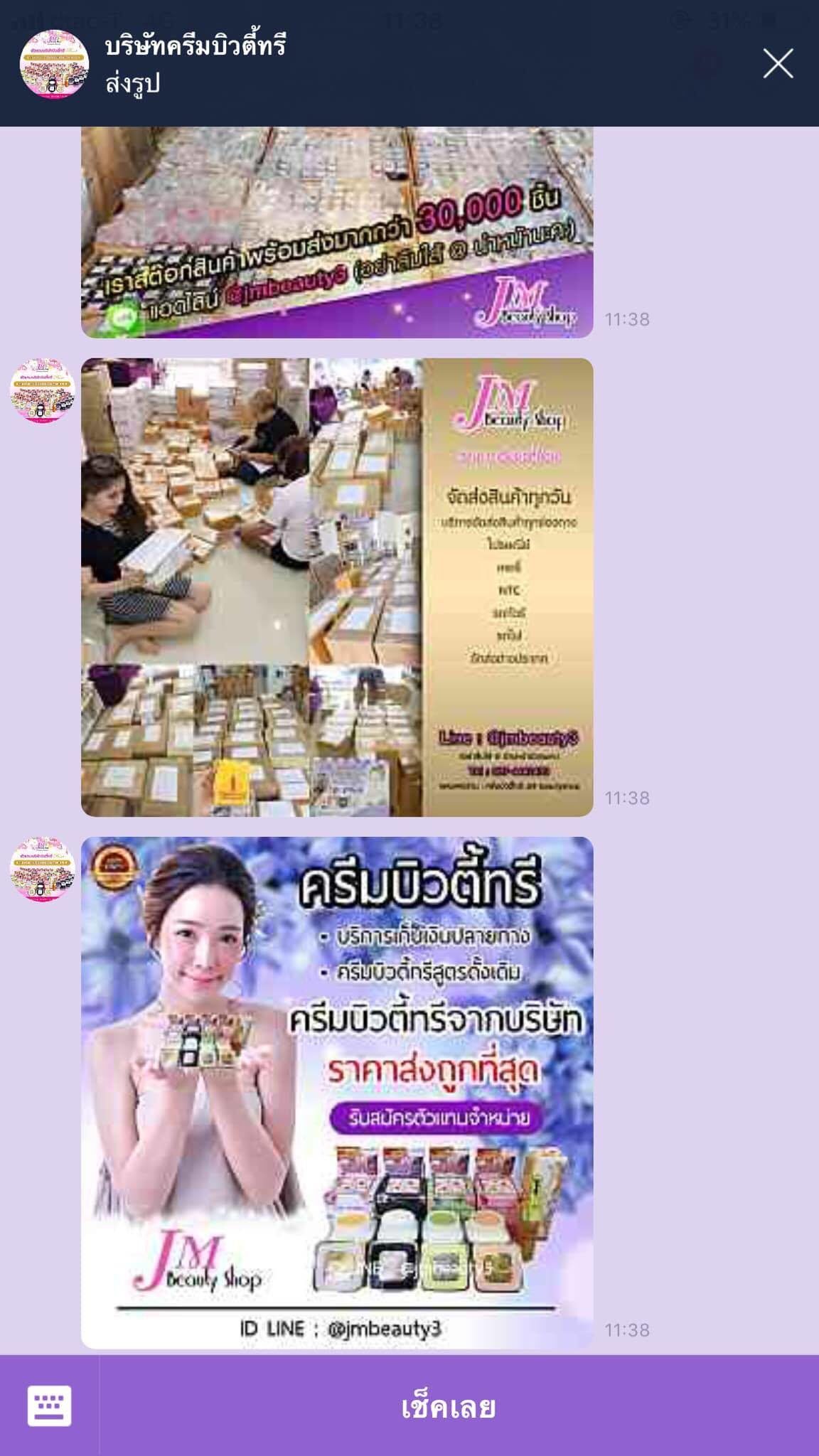Open sender avatar beside ครีมบิวตี้ทรี promo

pyautogui.click(x=42, y=869)
